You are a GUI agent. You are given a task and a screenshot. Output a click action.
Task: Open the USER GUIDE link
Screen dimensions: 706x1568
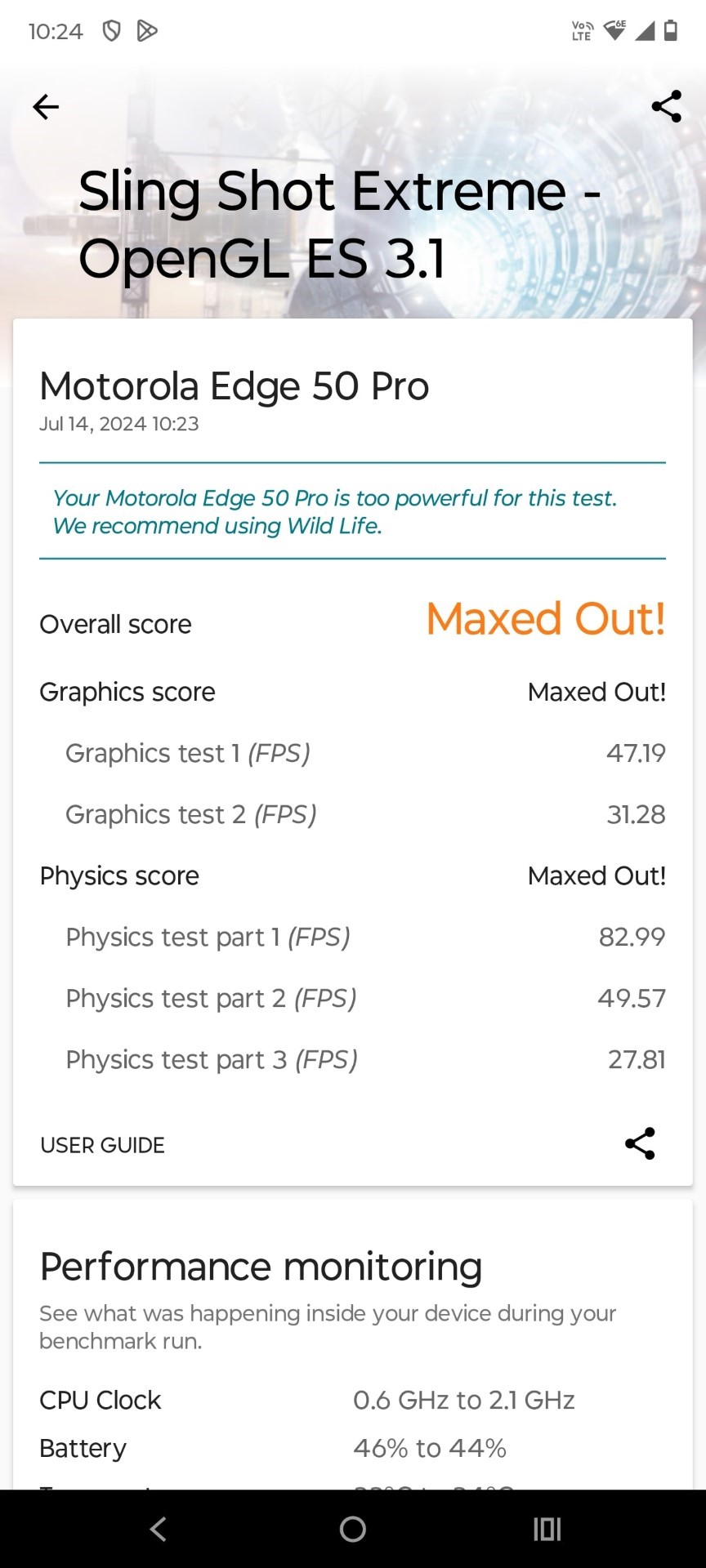point(102,1145)
